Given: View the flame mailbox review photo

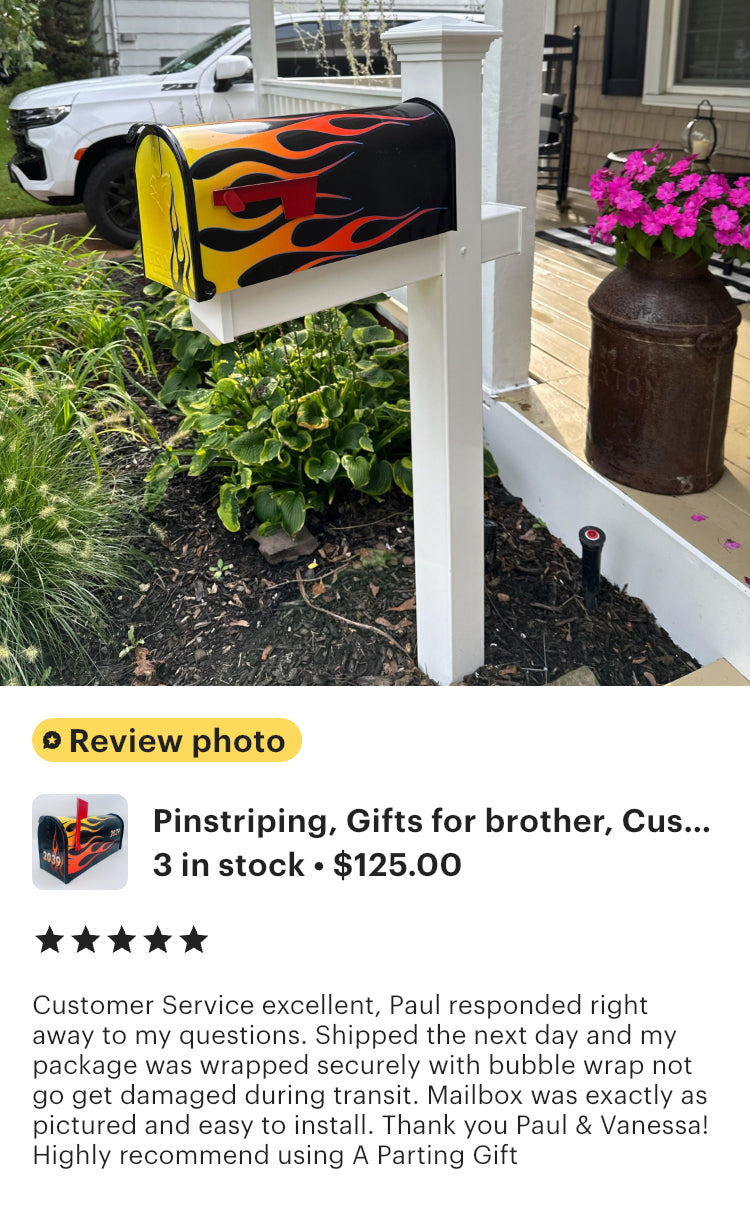Looking at the screenshot, I should click(375, 342).
